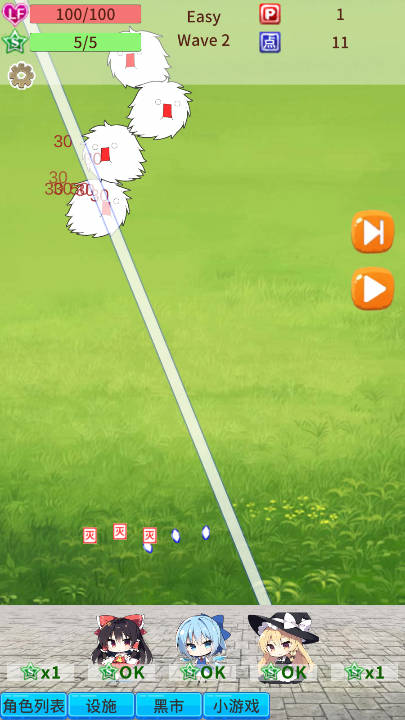Open the 黑市 black market

point(169,706)
